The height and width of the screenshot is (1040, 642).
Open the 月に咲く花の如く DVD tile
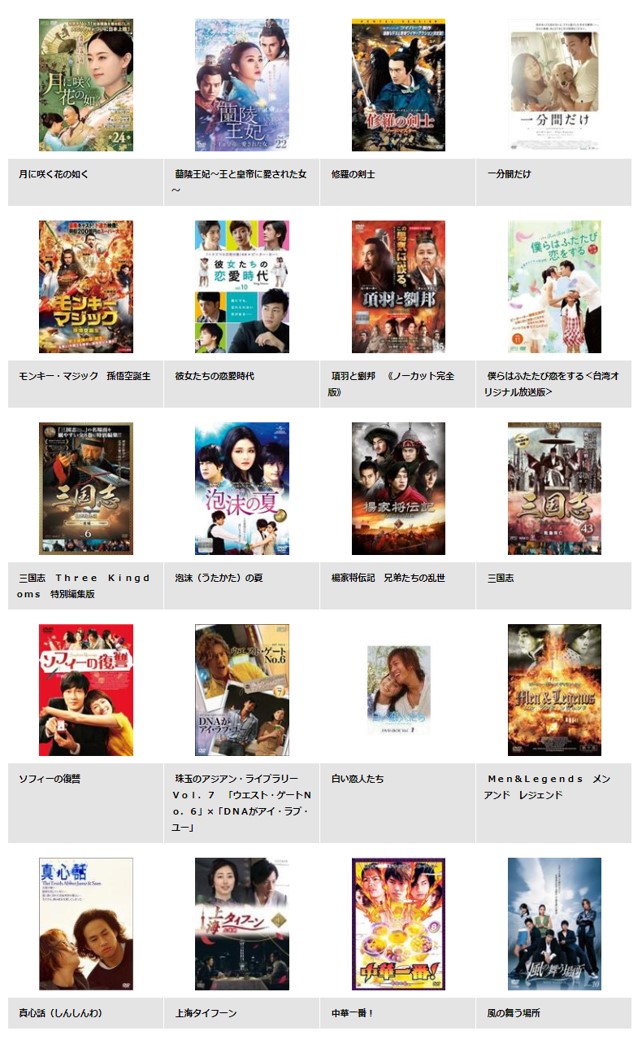pos(86,85)
